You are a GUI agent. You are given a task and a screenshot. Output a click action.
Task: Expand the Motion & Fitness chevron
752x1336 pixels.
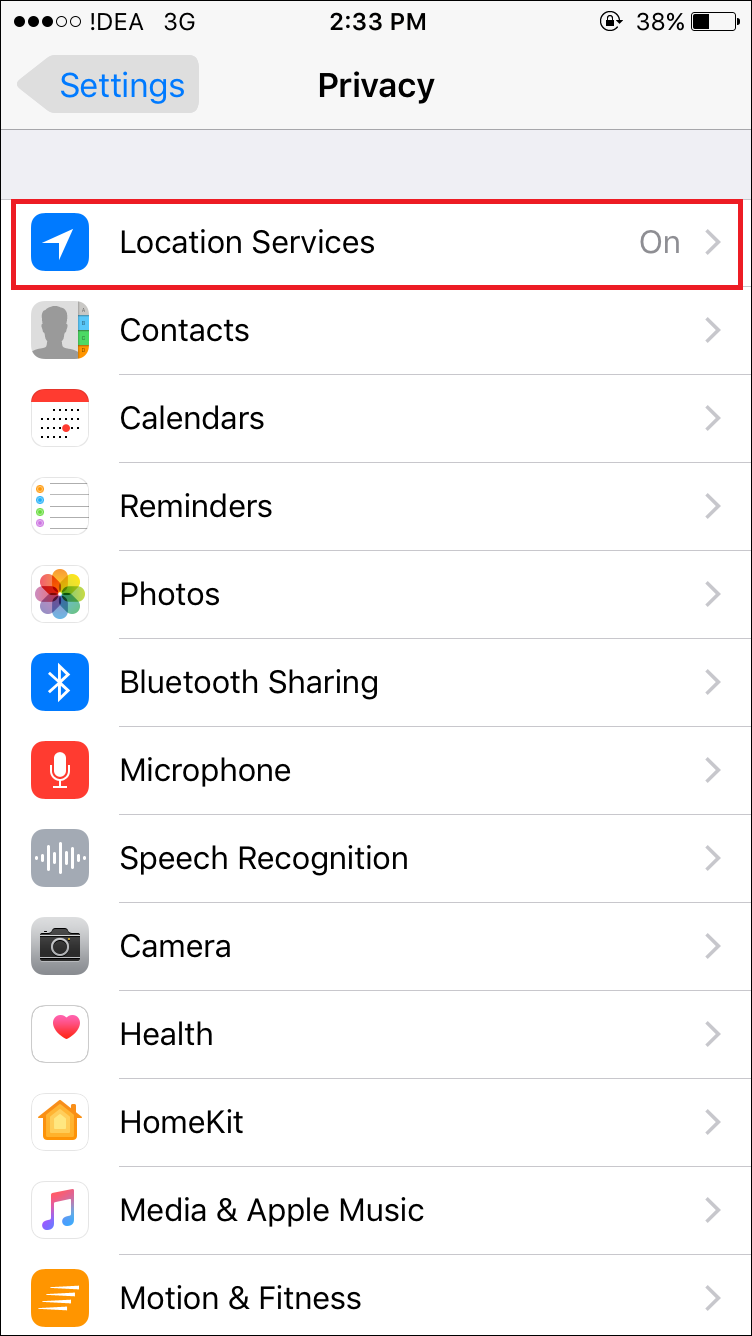click(x=713, y=1298)
